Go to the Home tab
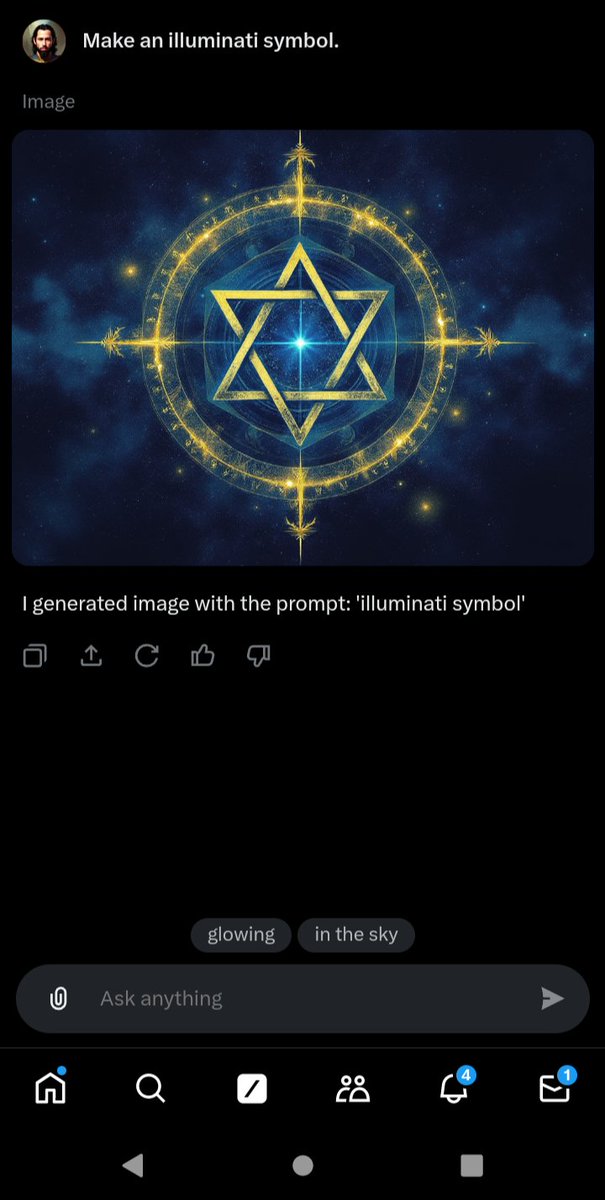Viewport: 605px width, 1200px height. pos(50,1088)
